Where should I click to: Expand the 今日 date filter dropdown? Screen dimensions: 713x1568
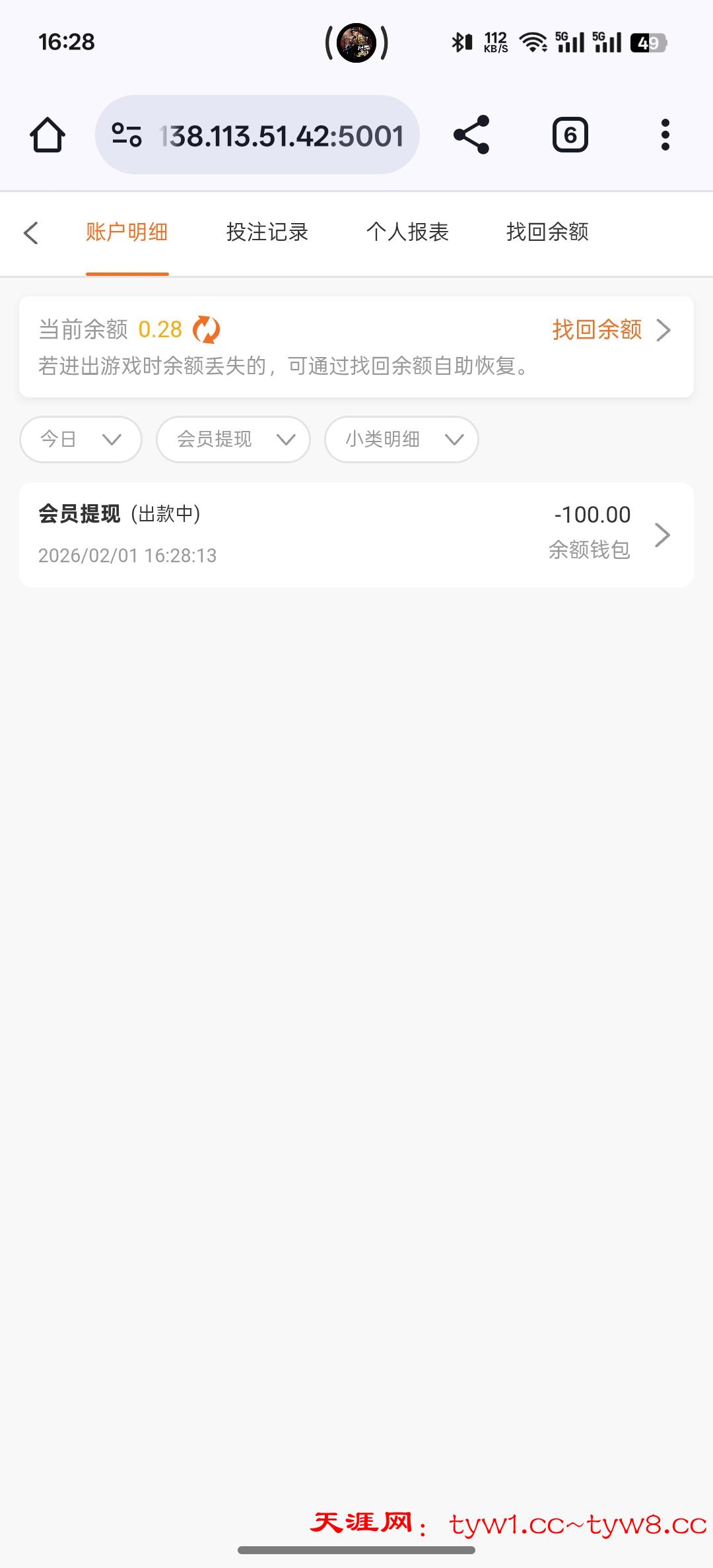click(80, 439)
